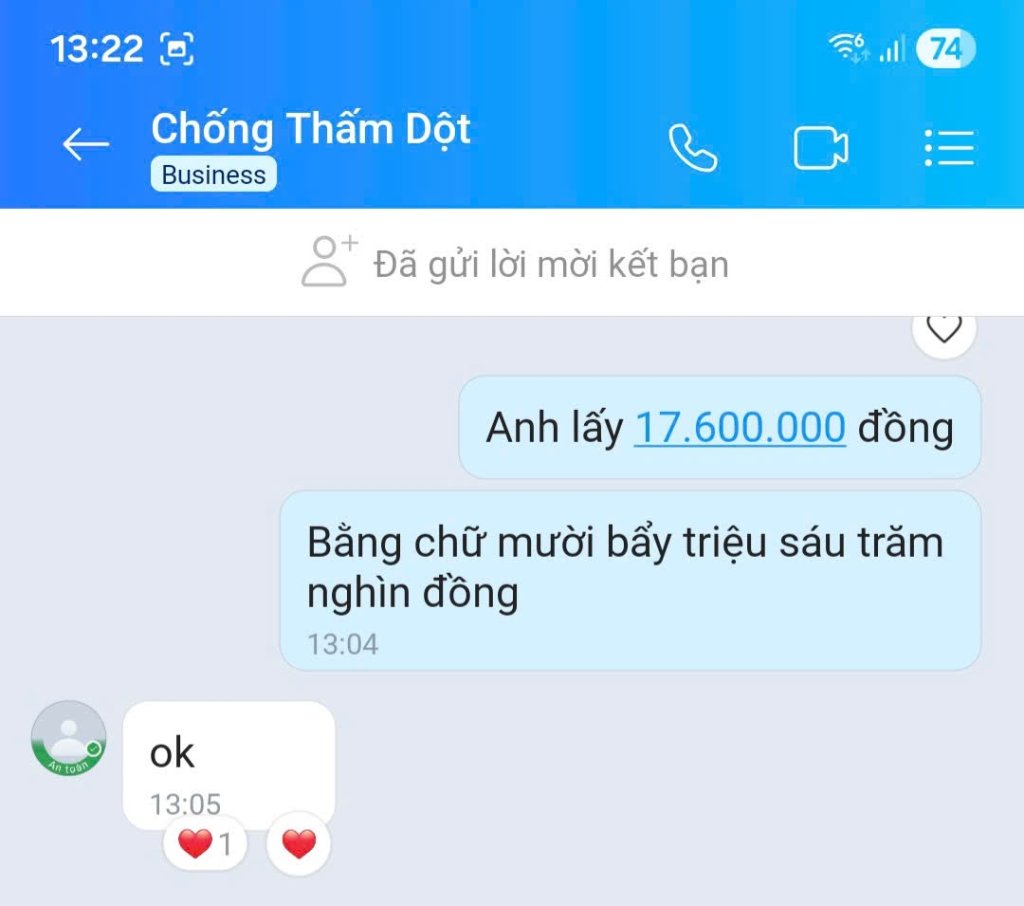The height and width of the screenshot is (906, 1024).
Task: Open the Chống Thấm Dột profile title
Action: (310, 130)
